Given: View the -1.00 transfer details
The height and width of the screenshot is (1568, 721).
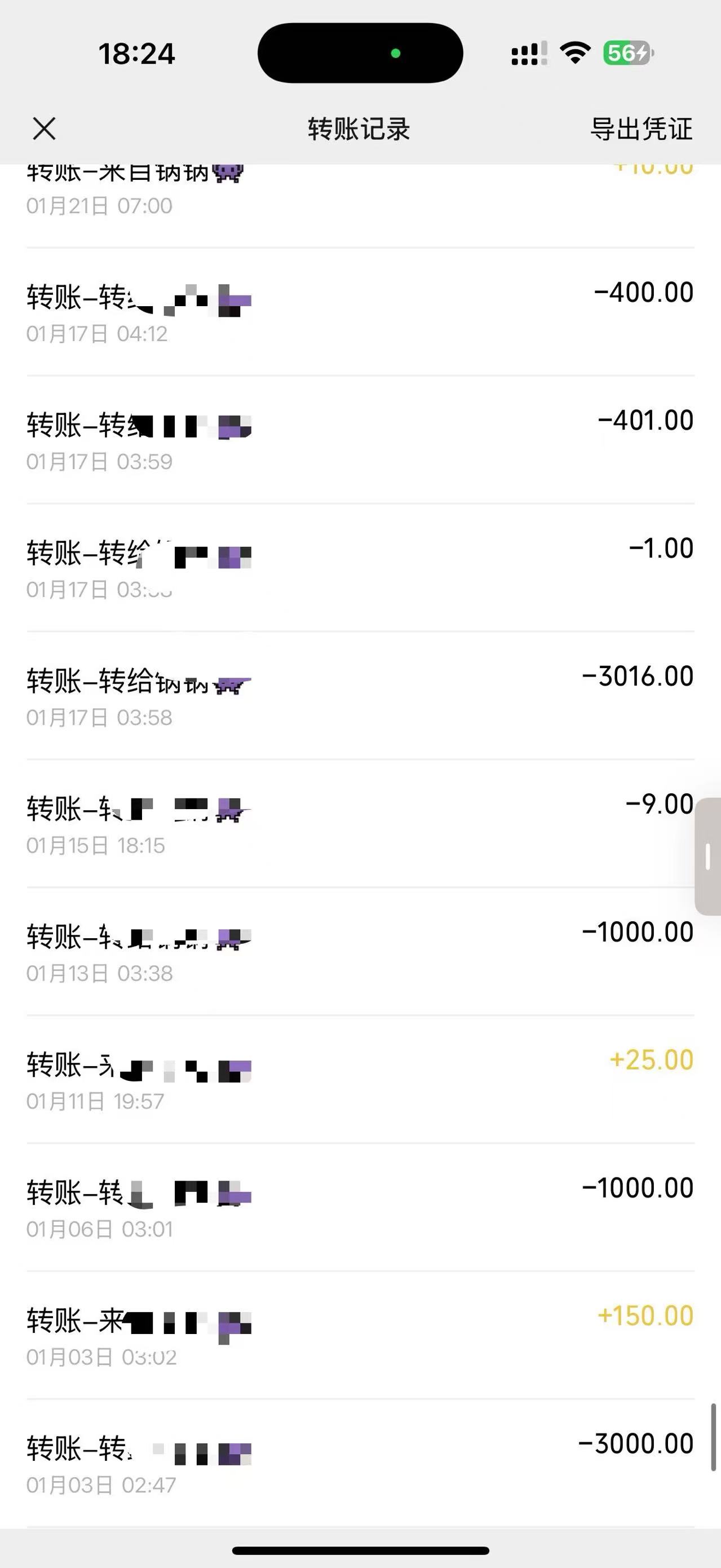Looking at the screenshot, I should (360, 568).
